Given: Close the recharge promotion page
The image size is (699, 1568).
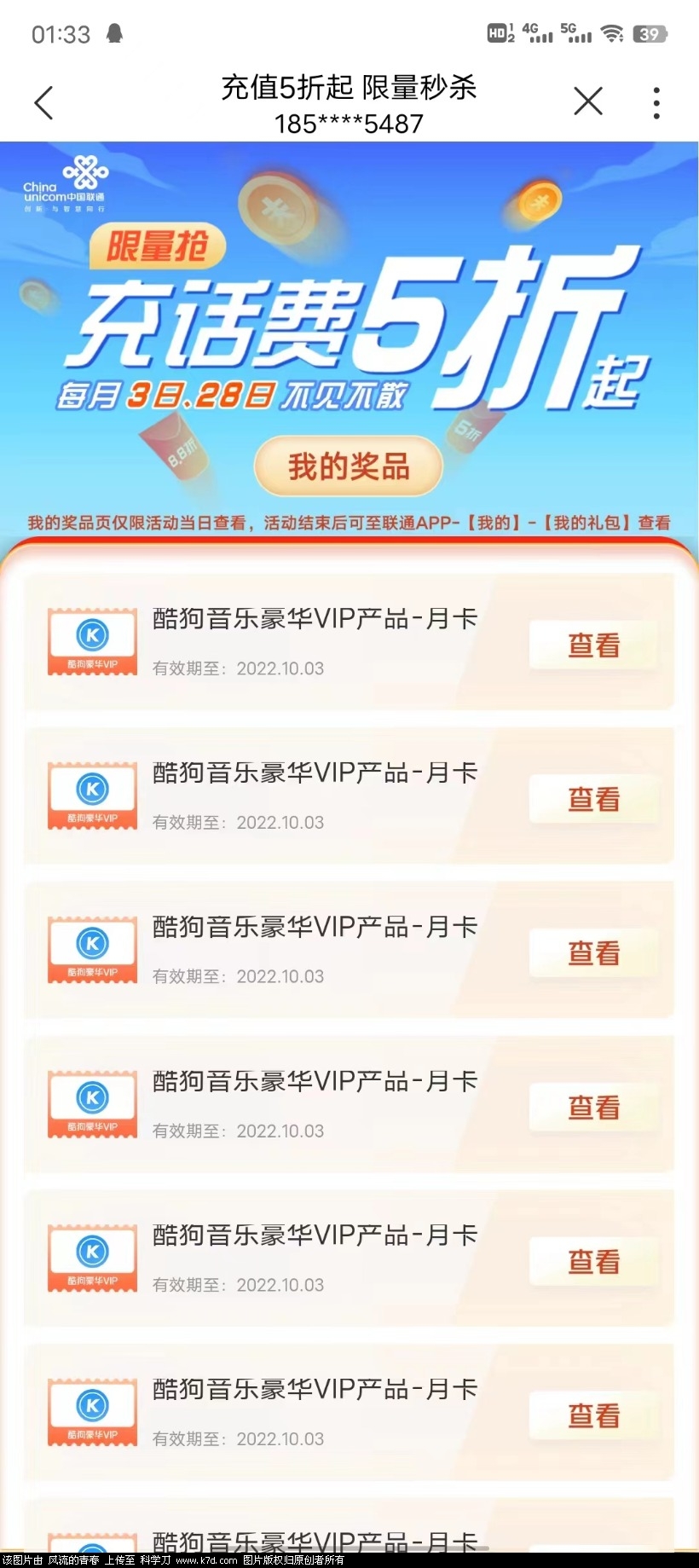Looking at the screenshot, I should pyautogui.click(x=588, y=101).
